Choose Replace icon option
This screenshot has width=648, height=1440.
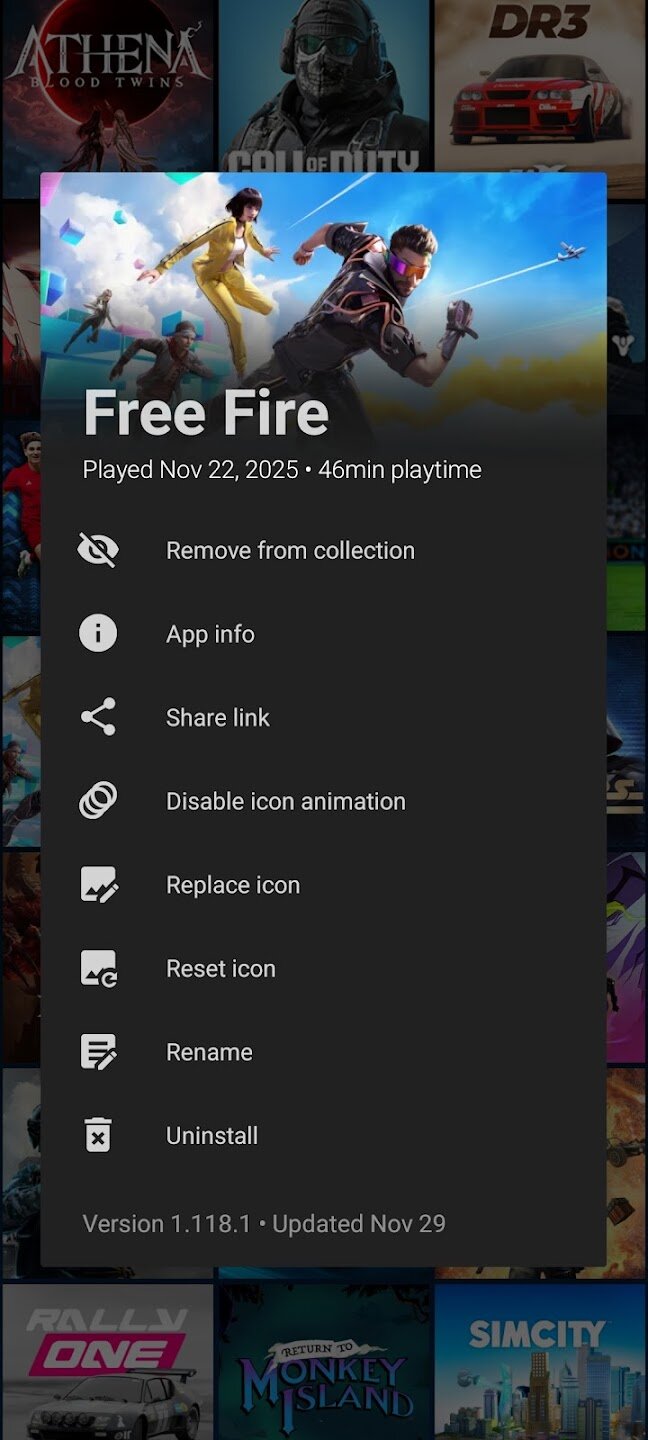tap(233, 885)
